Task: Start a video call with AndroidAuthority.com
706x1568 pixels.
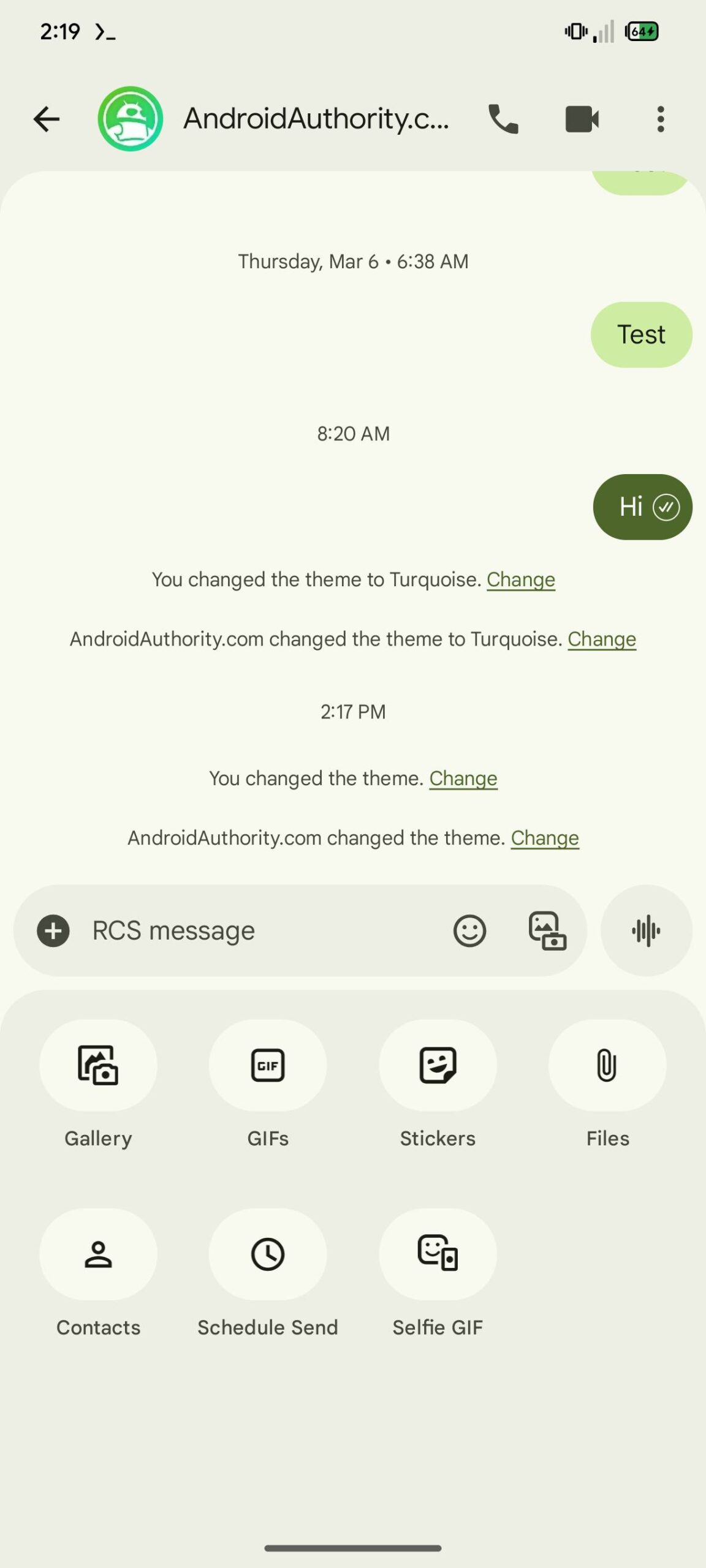Action: (582, 119)
